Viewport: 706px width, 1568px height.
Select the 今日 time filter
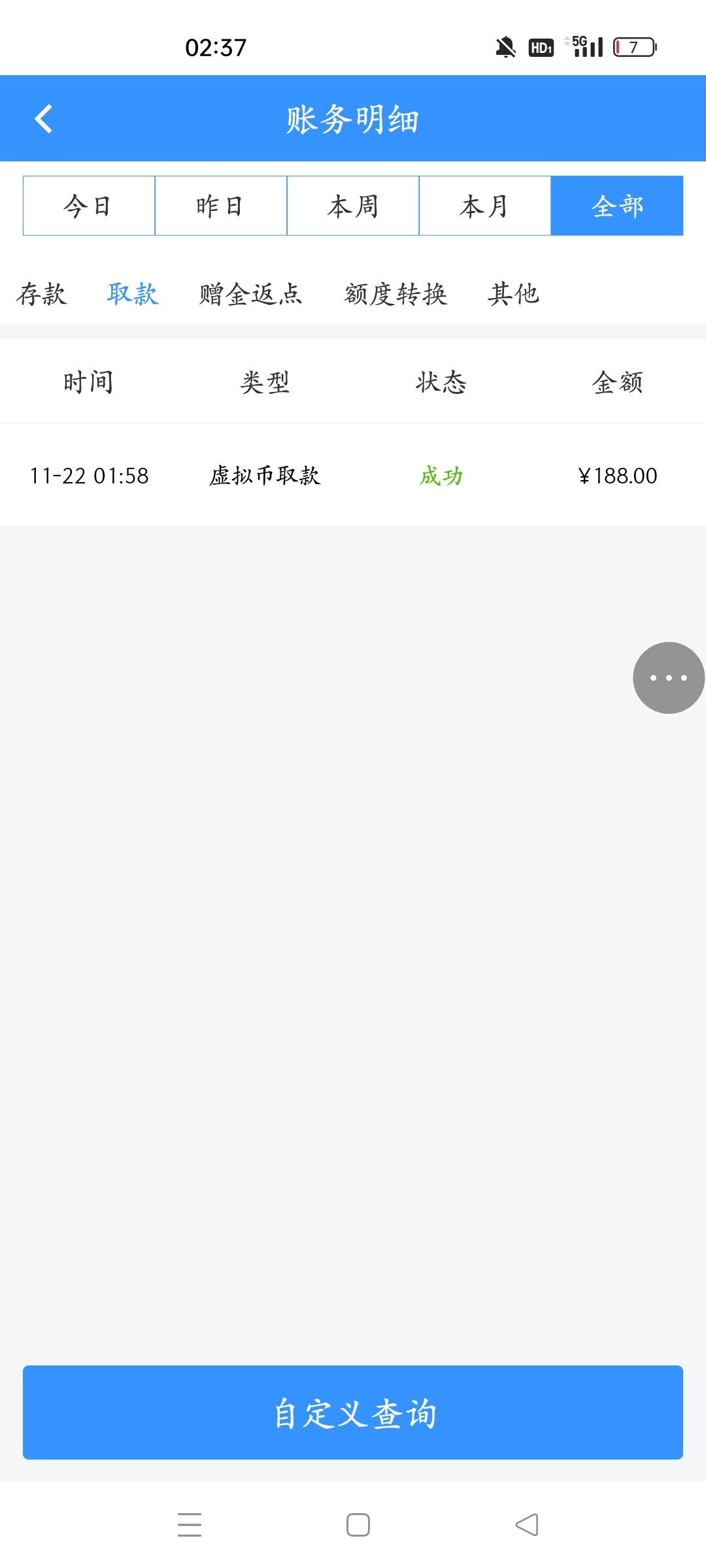click(x=89, y=206)
